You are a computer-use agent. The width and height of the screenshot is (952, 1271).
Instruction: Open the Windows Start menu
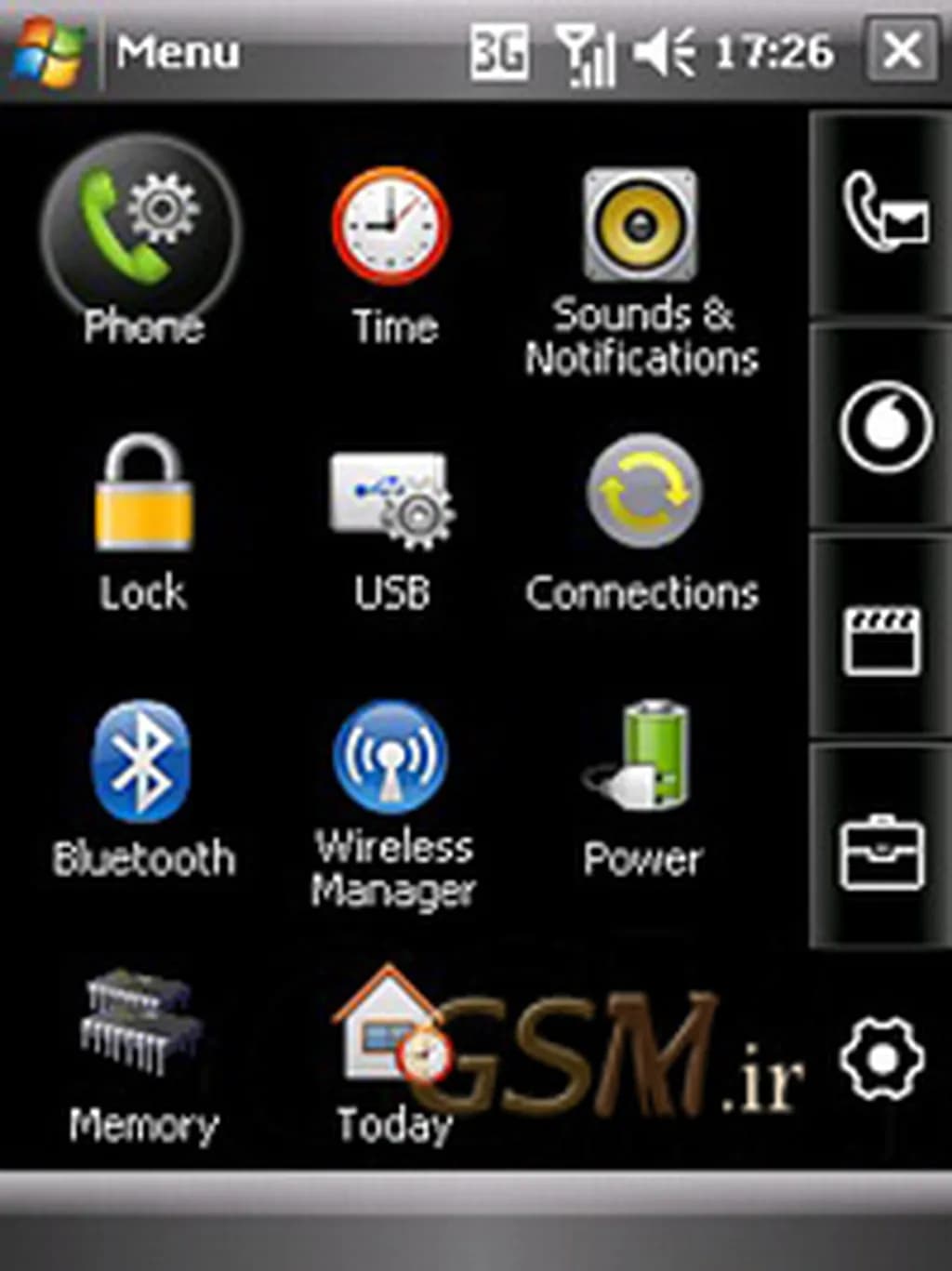tap(48, 52)
